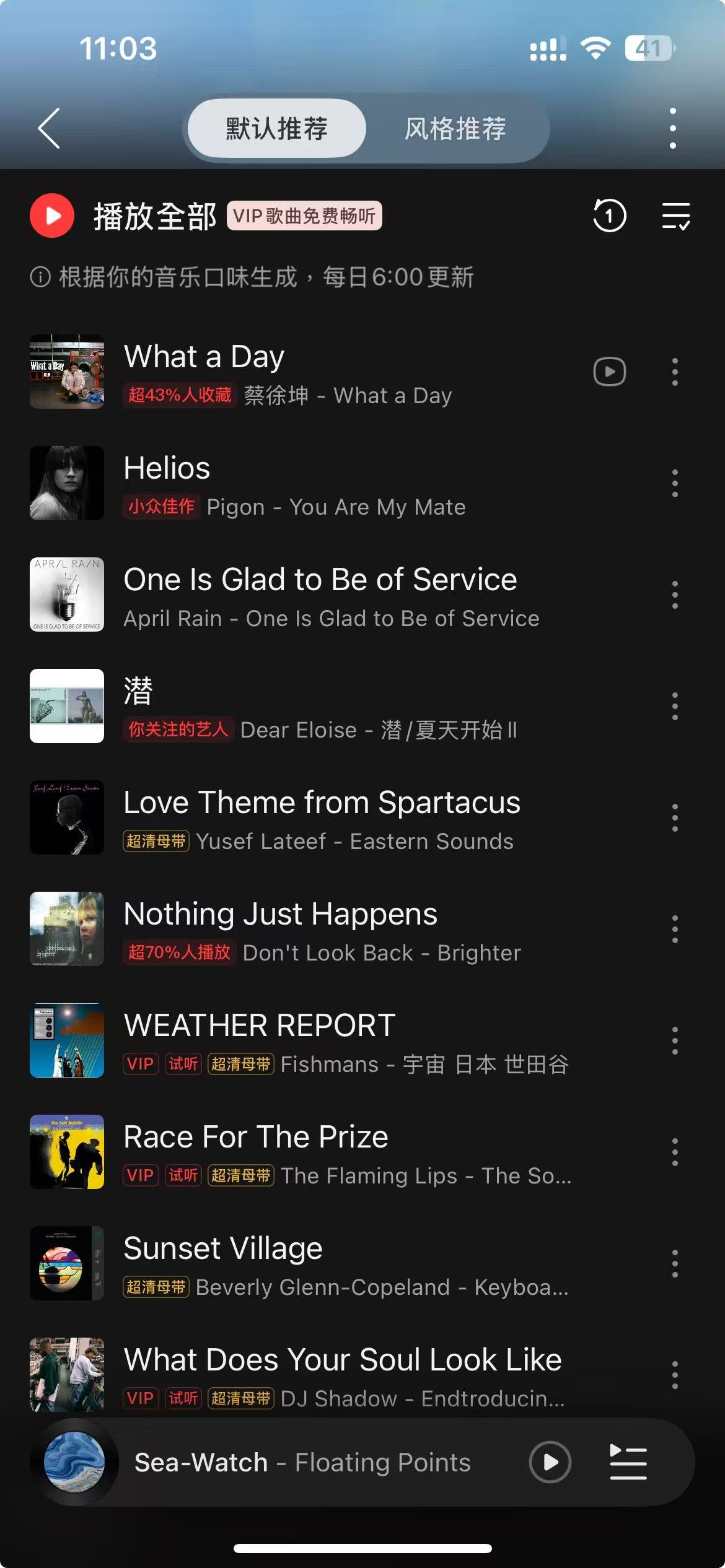The image size is (725, 1568).
Task: Open the history clock icon
Action: coord(610,216)
